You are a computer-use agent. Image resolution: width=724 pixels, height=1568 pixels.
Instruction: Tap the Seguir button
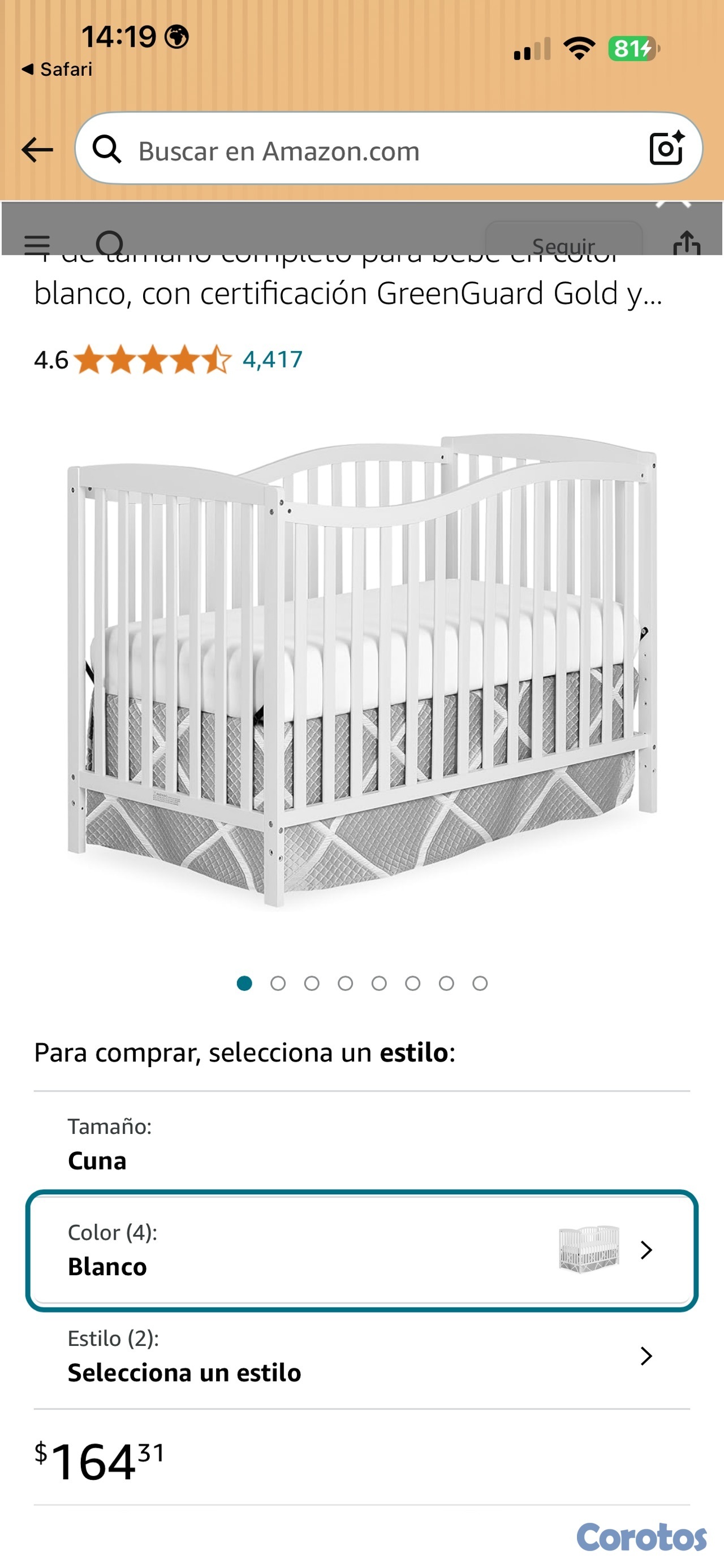tap(563, 243)
